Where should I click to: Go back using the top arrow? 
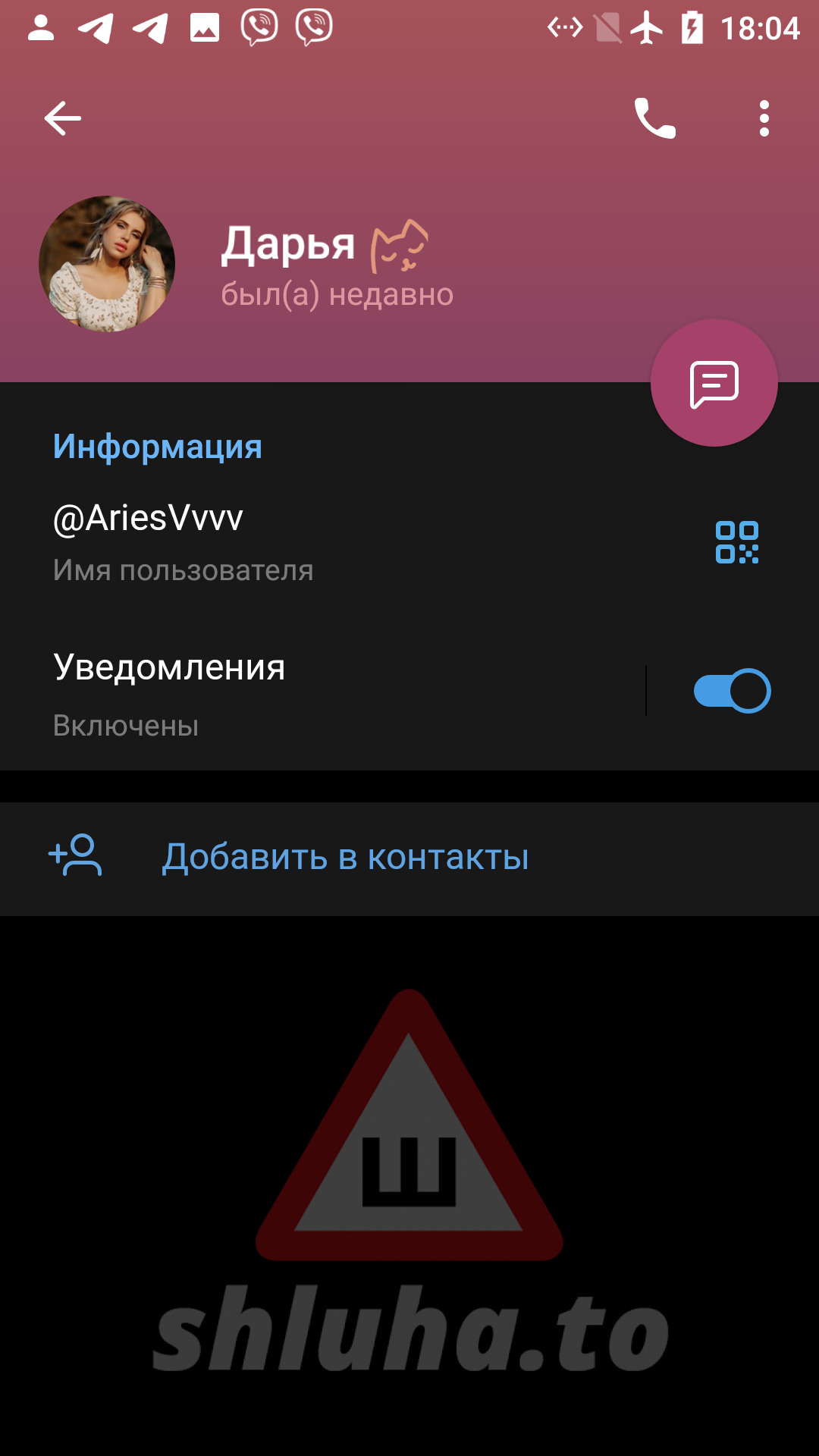point(63,118)
